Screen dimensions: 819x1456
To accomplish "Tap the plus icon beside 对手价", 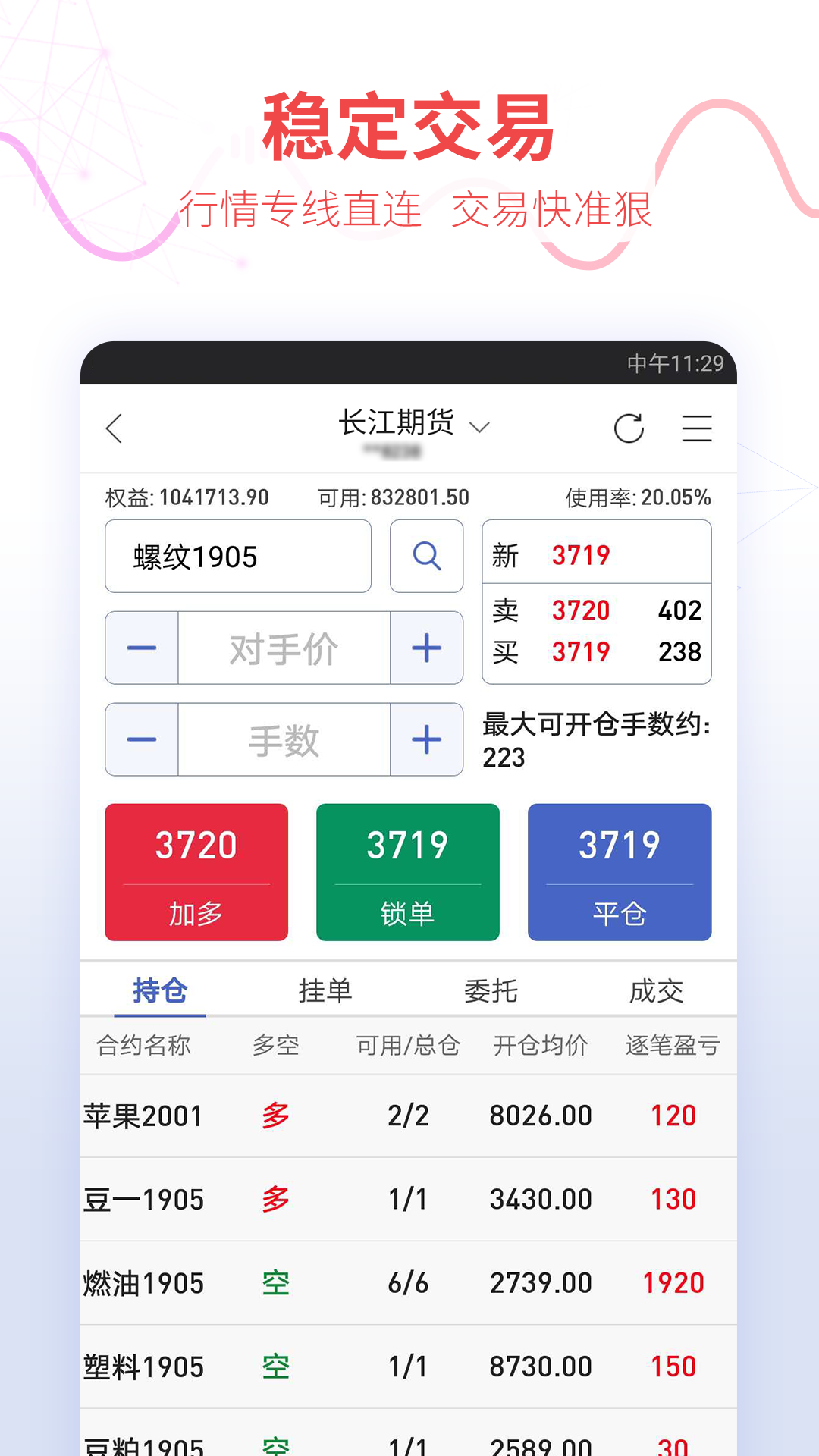I will (426, 648).
